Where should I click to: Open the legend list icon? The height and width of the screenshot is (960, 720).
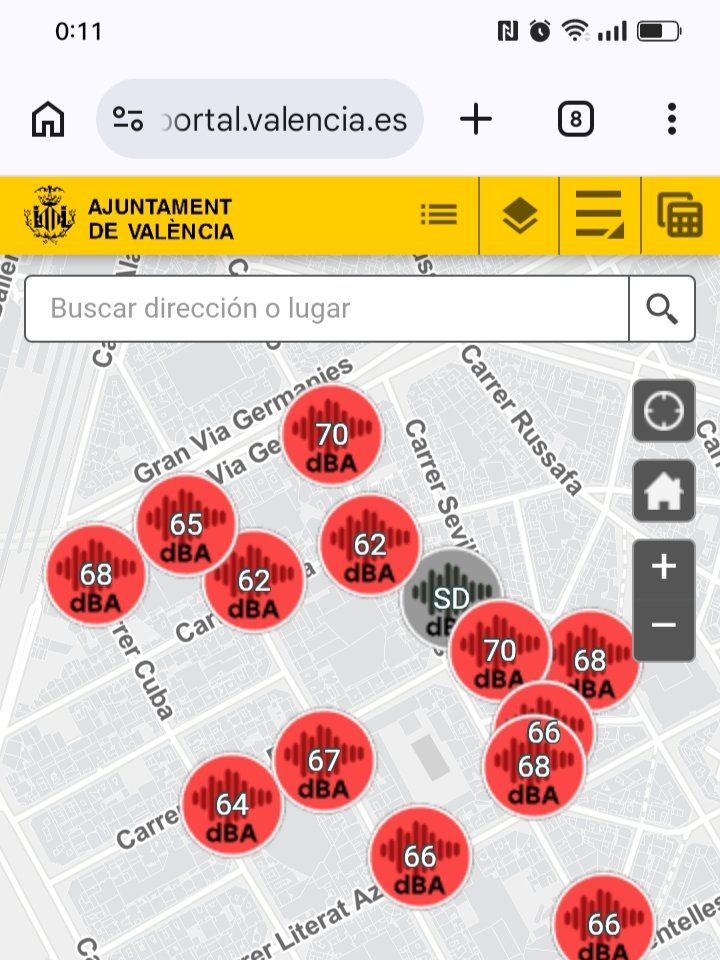[439, 215]
